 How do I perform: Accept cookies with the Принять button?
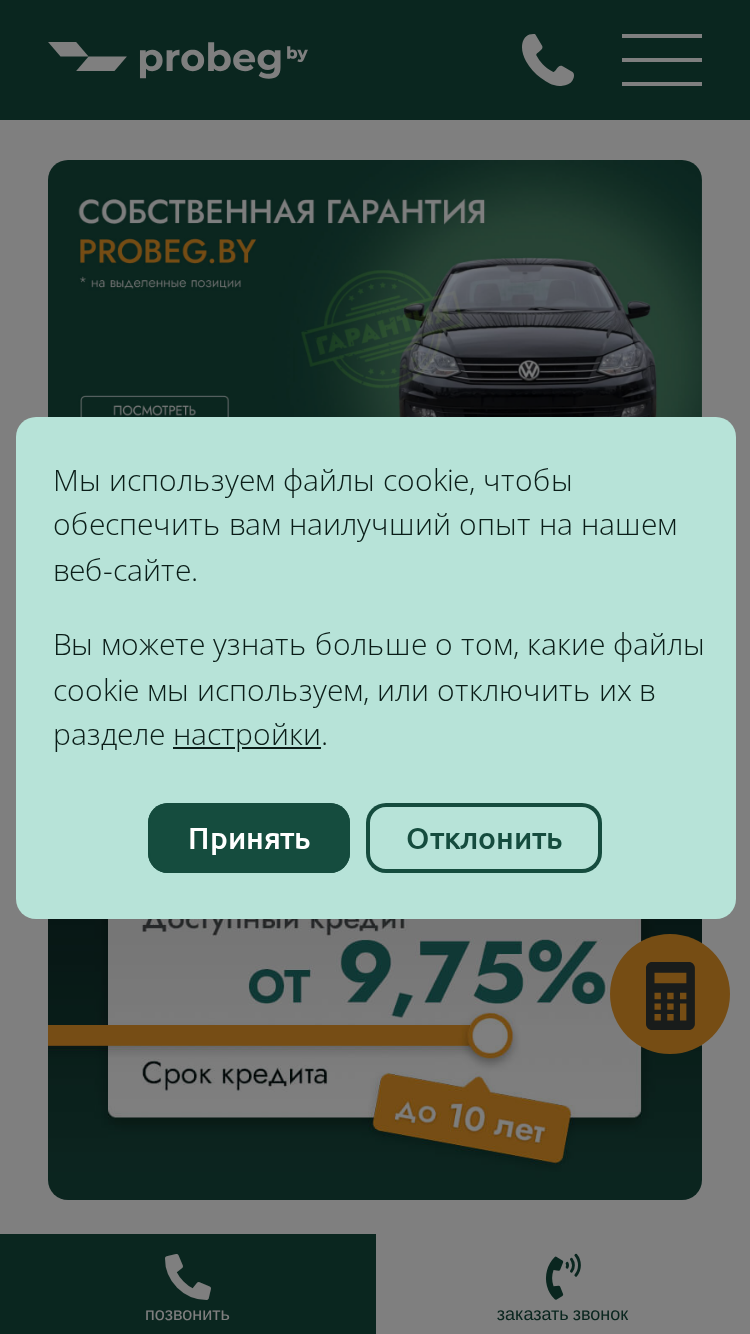(249, 838)
